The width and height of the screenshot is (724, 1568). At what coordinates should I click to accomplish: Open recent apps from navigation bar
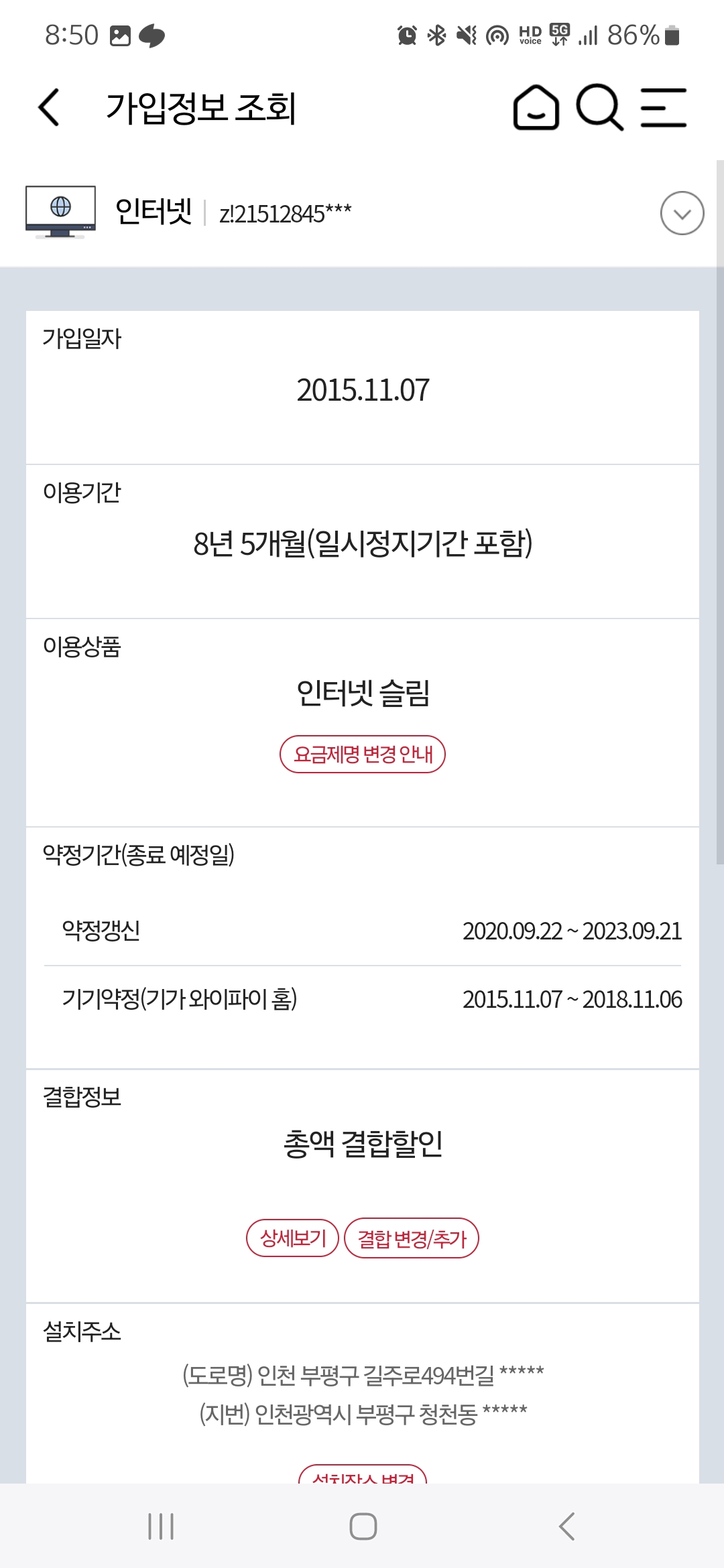(161, 1526)
